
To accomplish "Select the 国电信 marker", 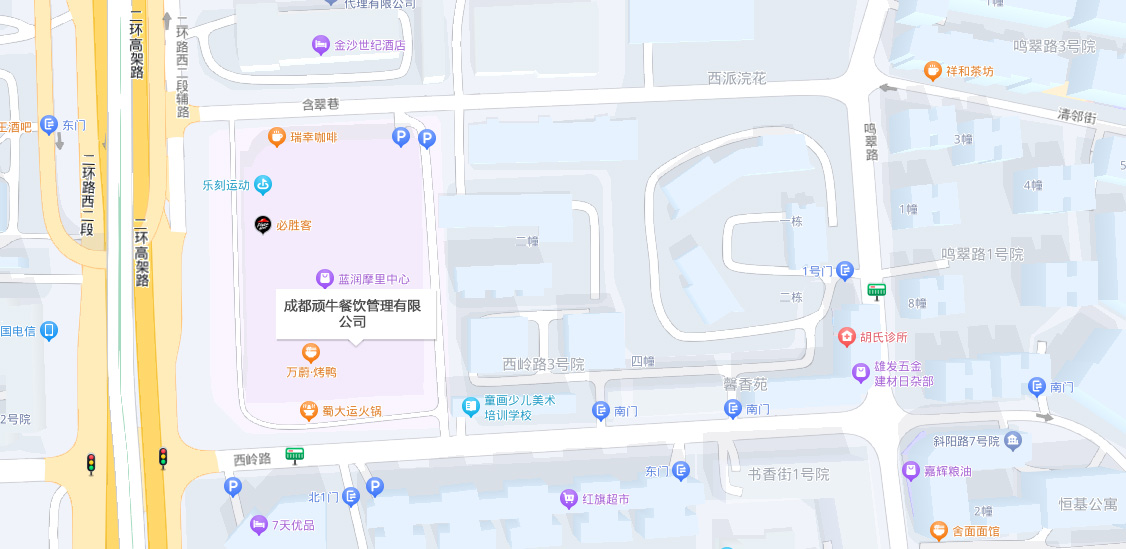I will pyautogui.click(x=48, y=330).
